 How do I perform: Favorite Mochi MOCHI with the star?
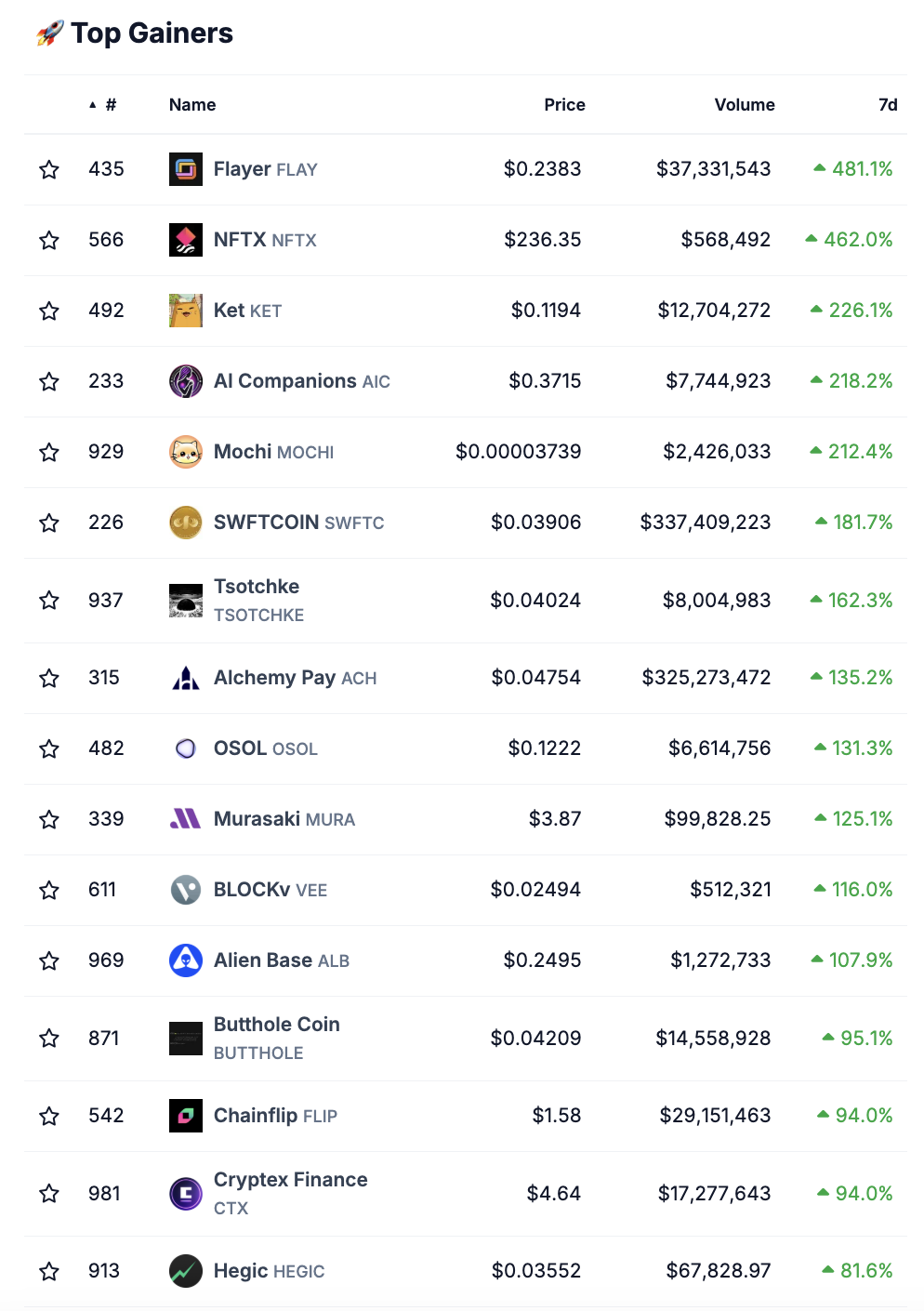click(49, 452)
